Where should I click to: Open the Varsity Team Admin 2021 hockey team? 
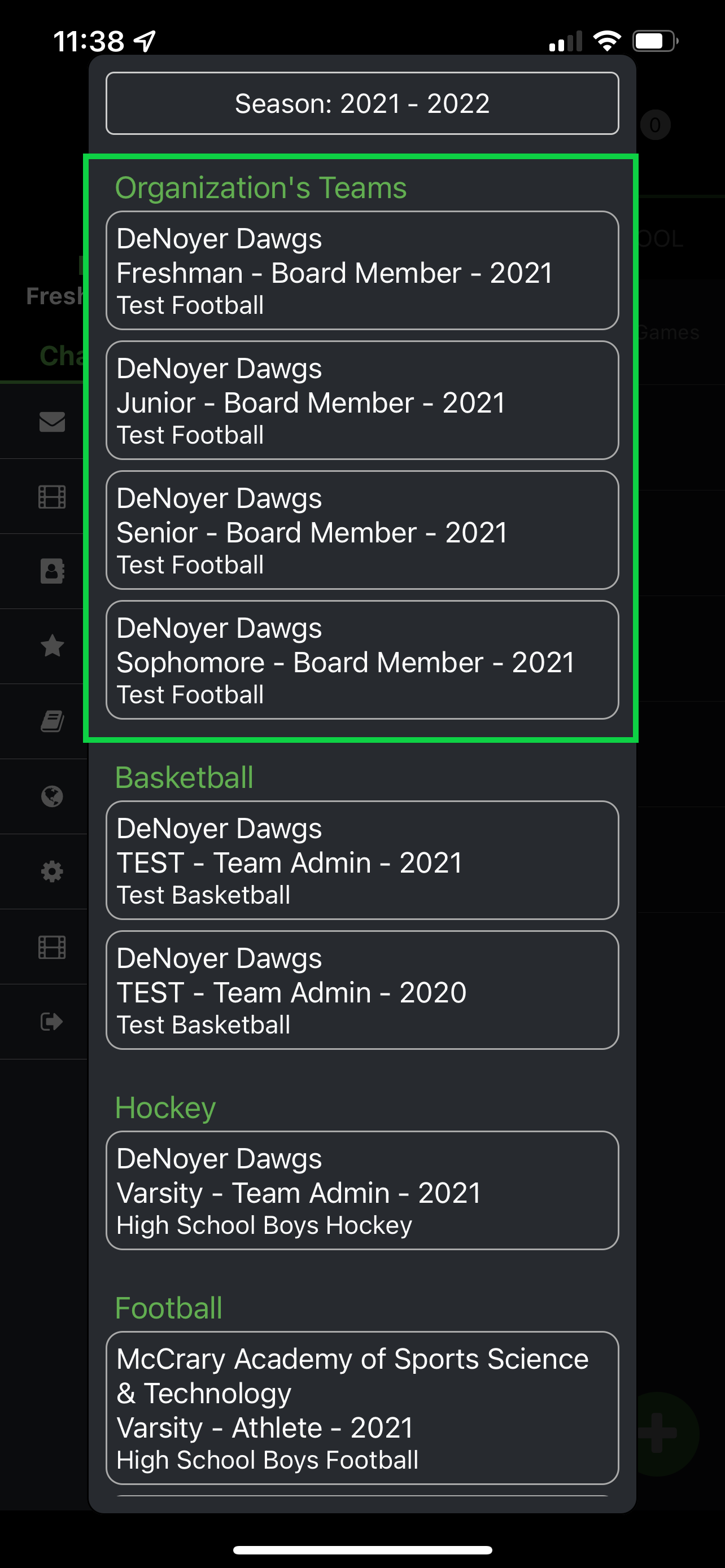pyautogui.click(x=362, y=1190)
